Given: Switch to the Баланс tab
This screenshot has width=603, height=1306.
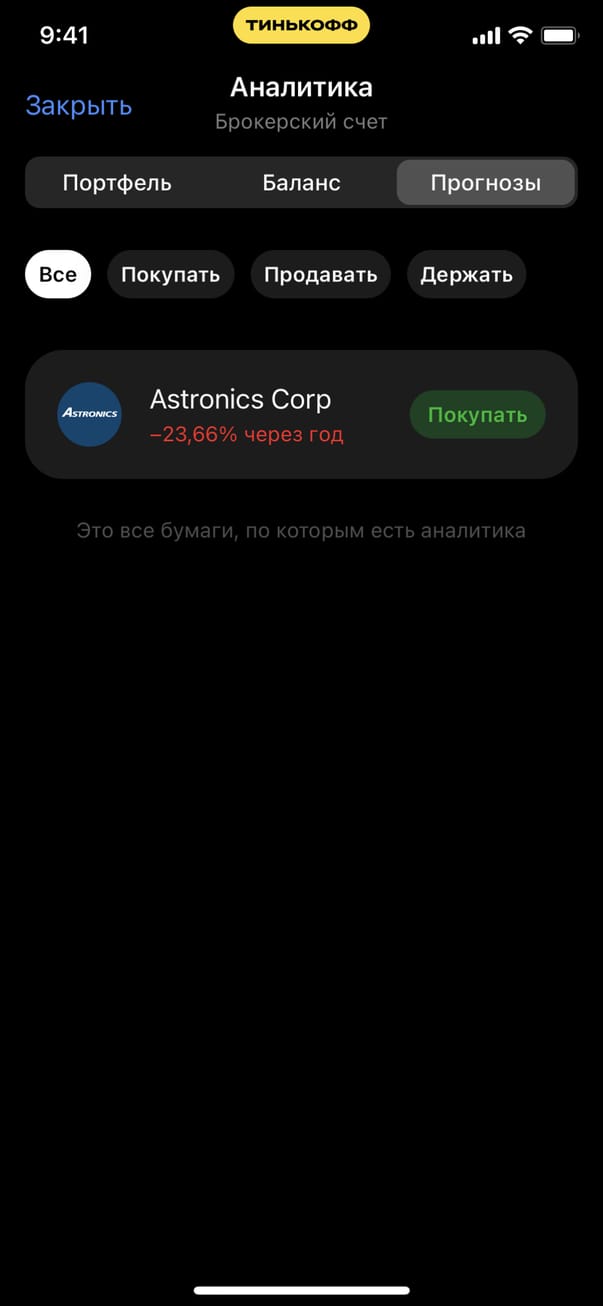Looking at the screenshot, I should [x=301, y=183].
